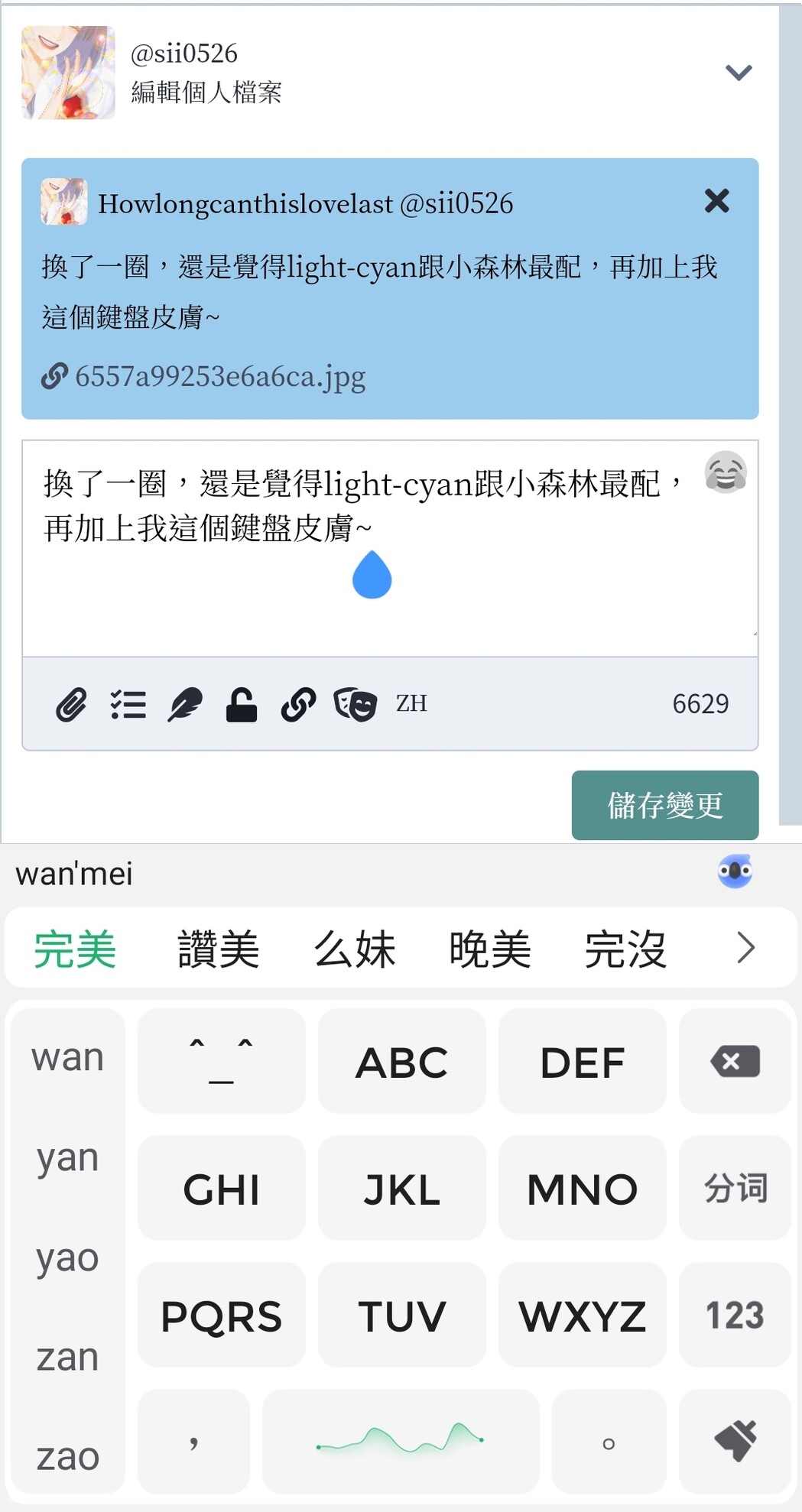Dismiss the post being edited
This screenshot has height=1512, width=802.
point(716,201)
